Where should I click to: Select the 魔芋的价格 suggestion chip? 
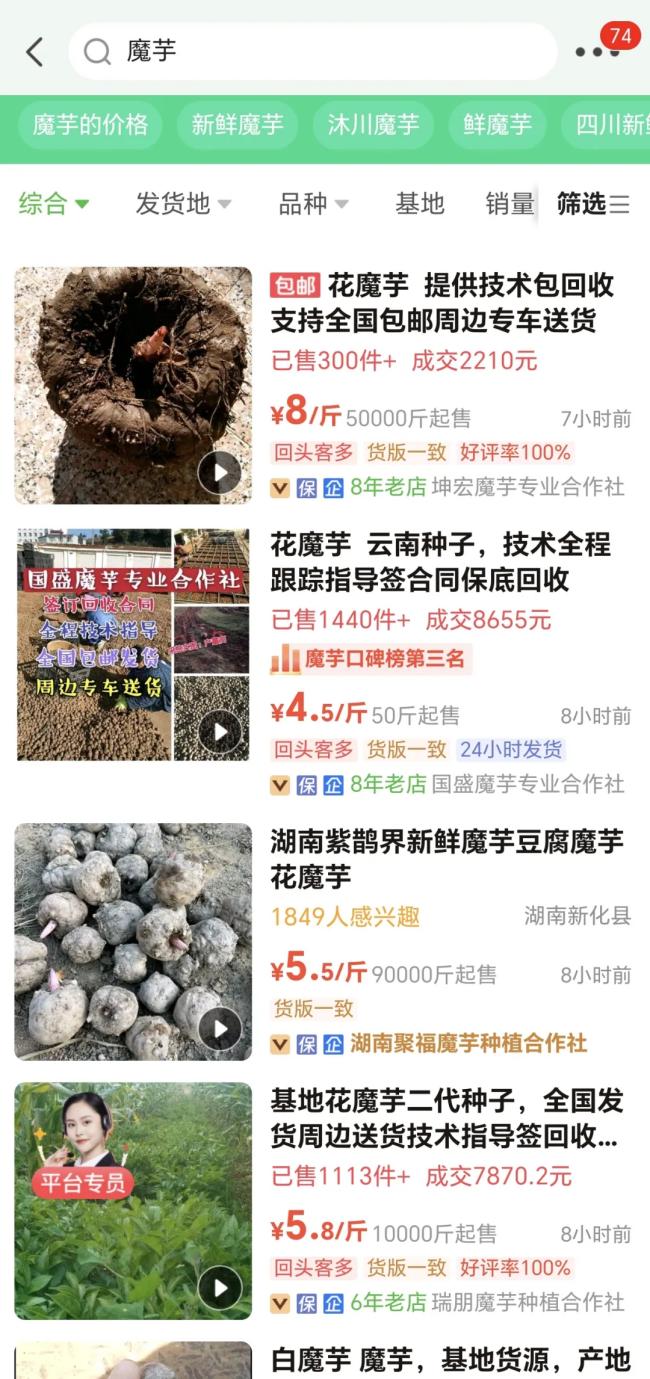pyautogui.click(x=90, y=125)
